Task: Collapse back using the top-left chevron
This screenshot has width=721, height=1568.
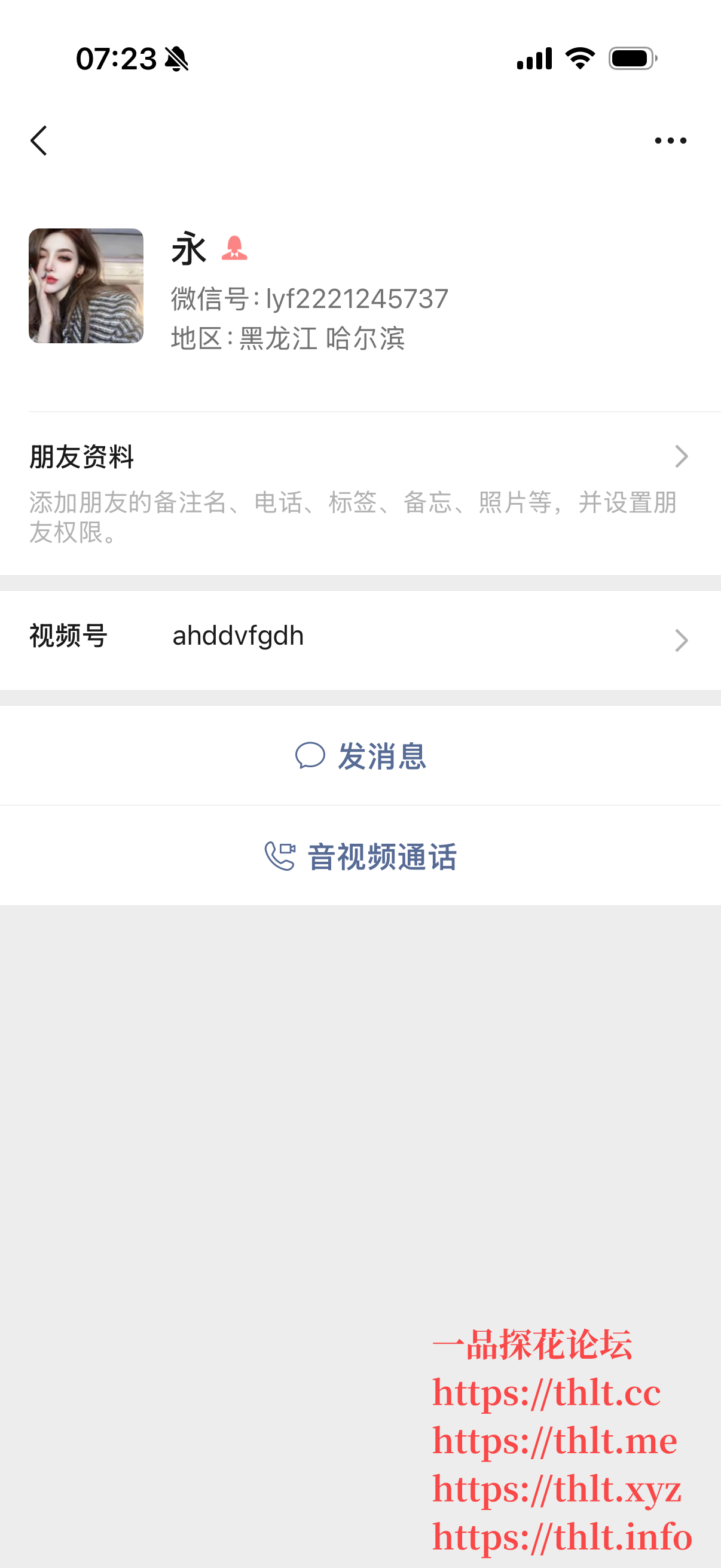Action: tap(39, 140)
